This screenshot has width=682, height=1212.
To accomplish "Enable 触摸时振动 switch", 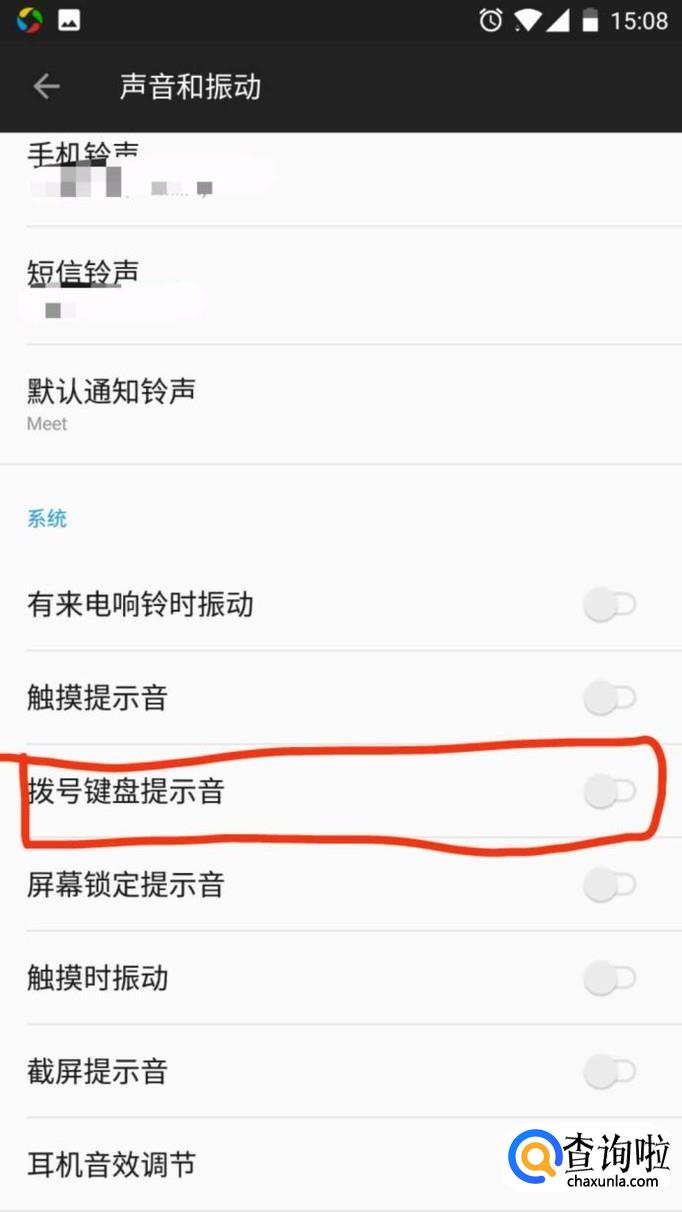I will [610, 978].
